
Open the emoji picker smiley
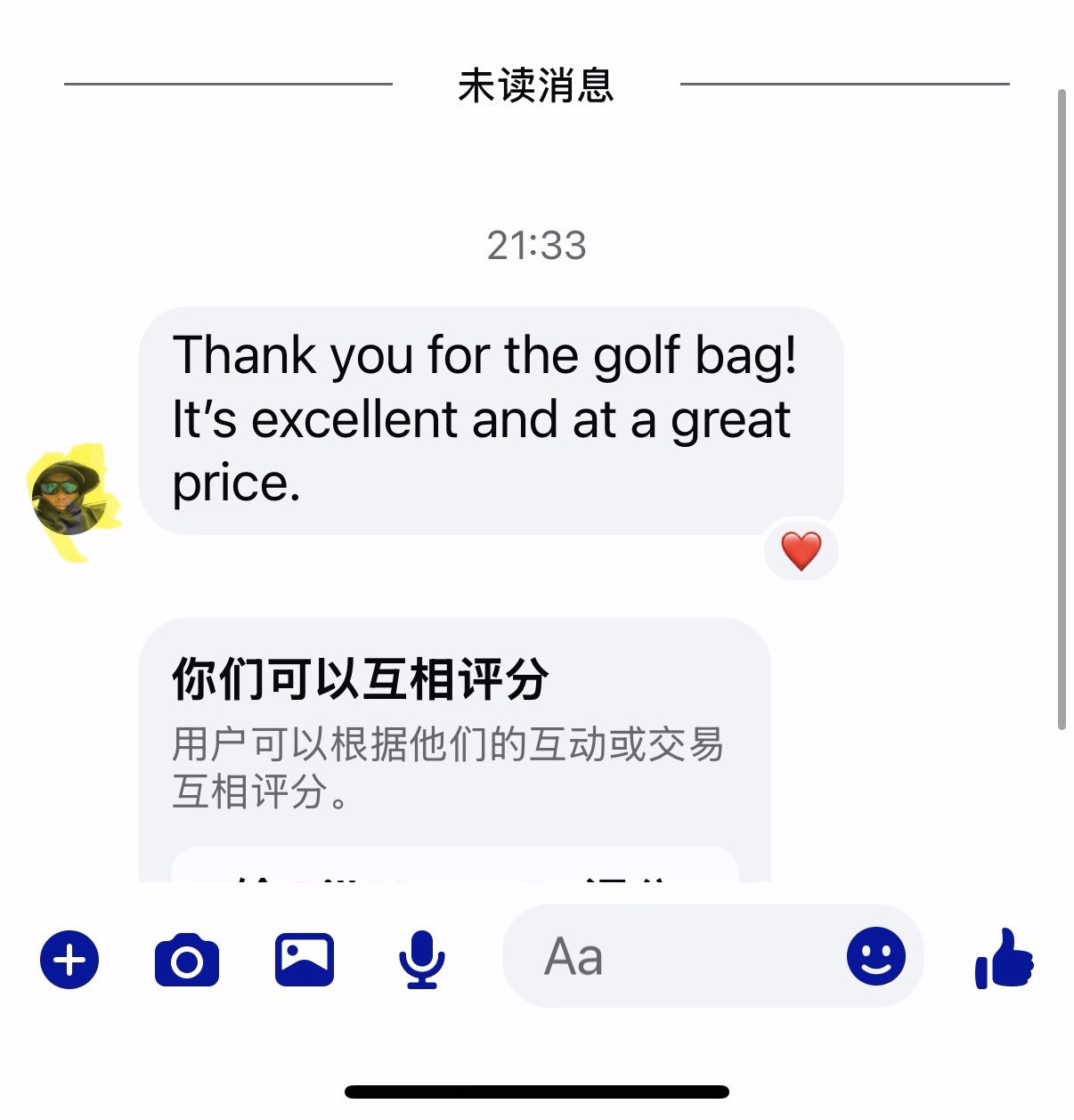pyautogui.click(x=875, y=956)
